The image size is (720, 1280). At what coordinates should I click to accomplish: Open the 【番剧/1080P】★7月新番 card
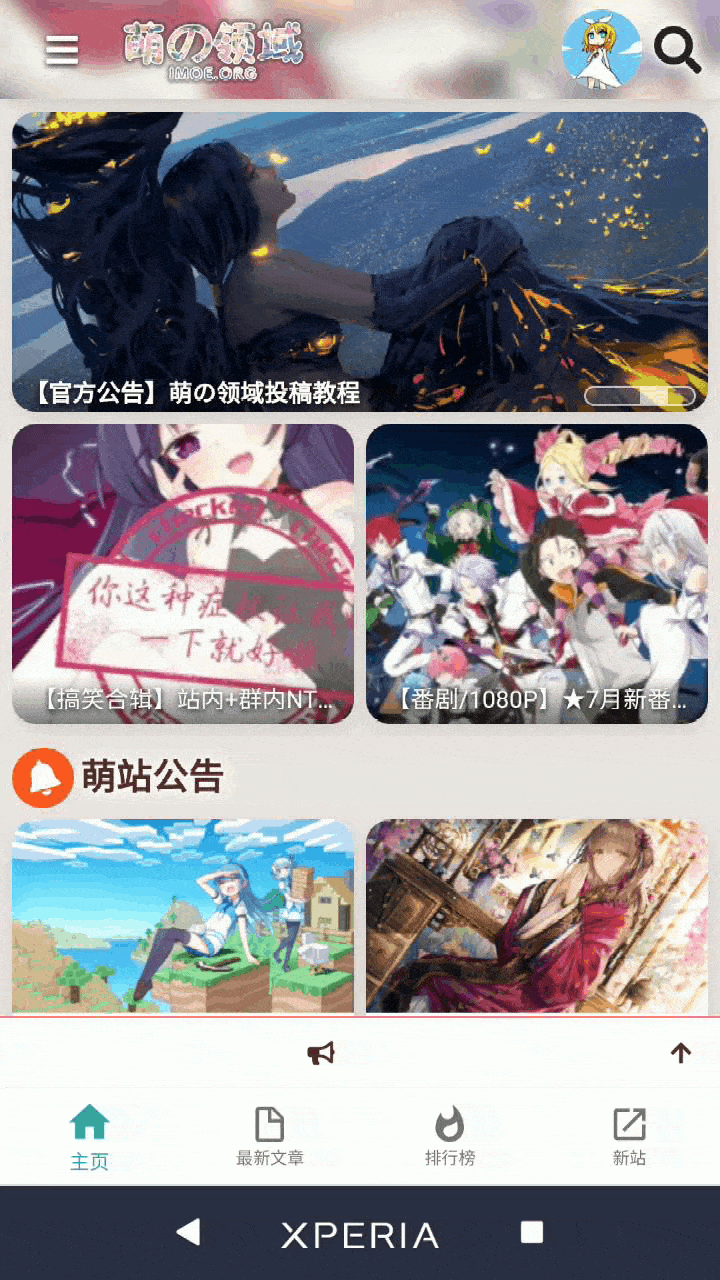(x=537, y=573)
